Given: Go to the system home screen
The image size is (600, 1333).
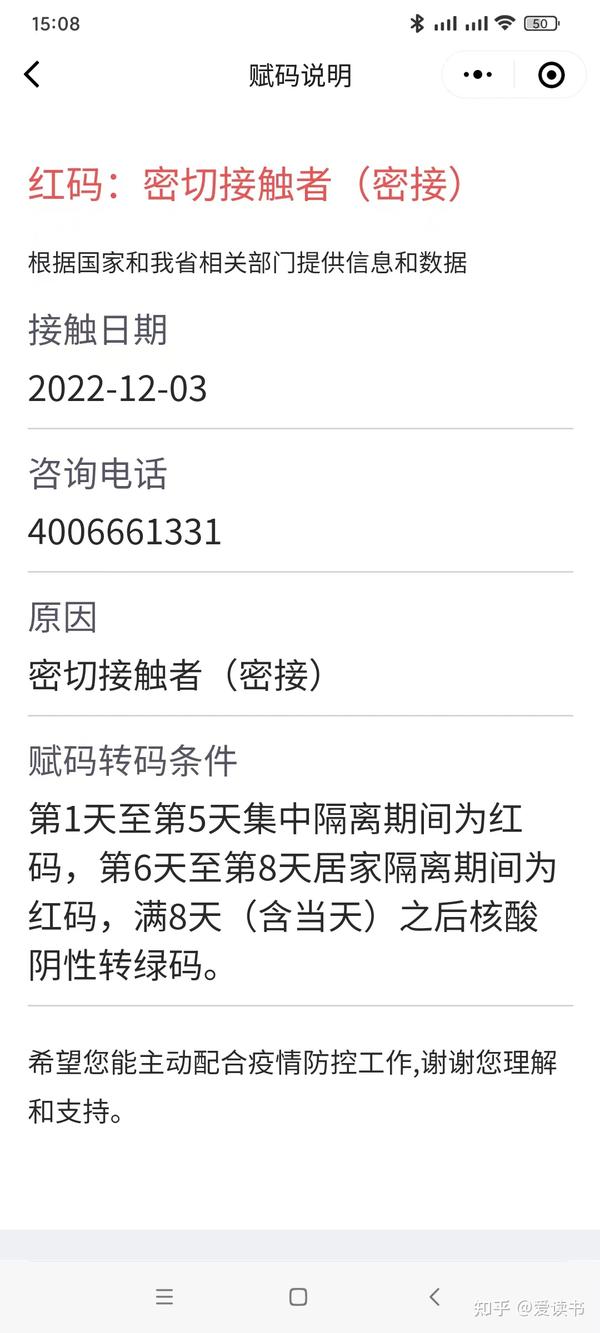Looking at the screenshot, I should [x=298, y=1297].
